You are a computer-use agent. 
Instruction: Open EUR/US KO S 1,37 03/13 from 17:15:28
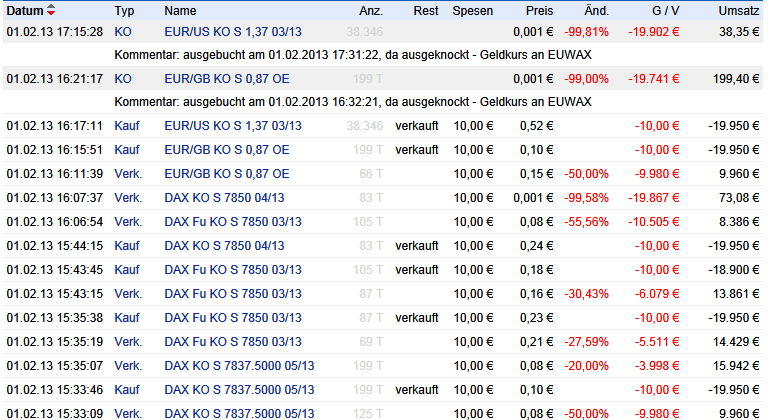pos(233,33)
